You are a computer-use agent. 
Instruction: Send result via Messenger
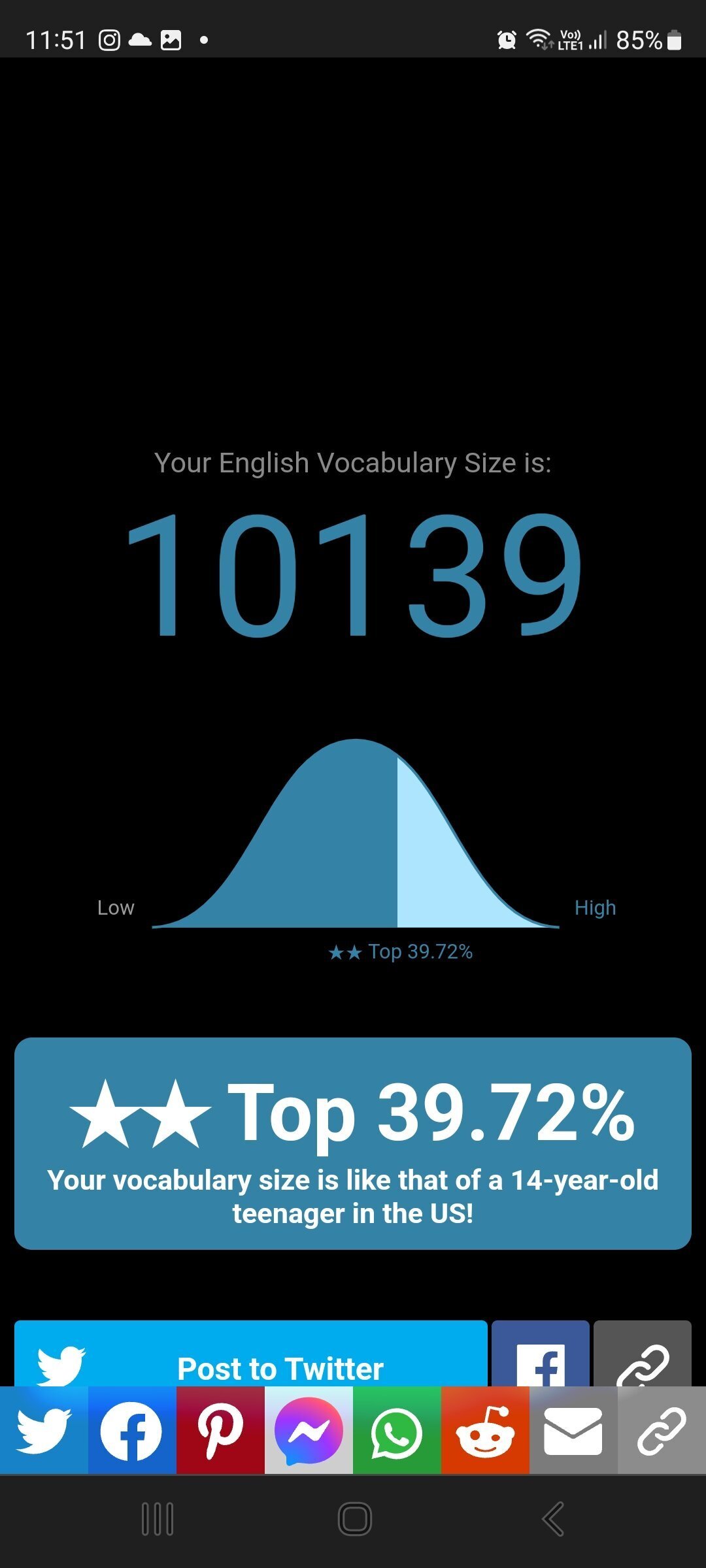(309, 1430)
